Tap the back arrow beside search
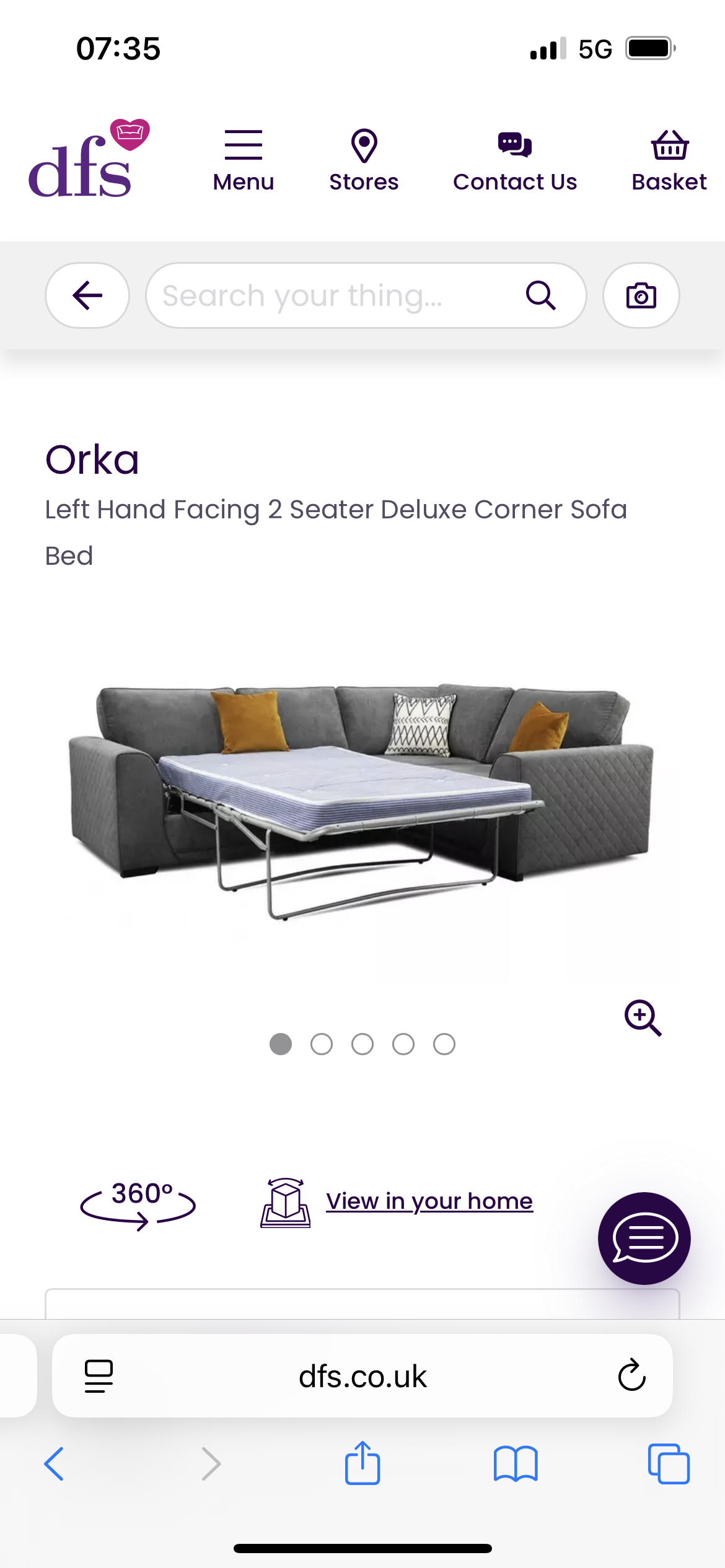725x1568 pixels. [x=87, y=295]
